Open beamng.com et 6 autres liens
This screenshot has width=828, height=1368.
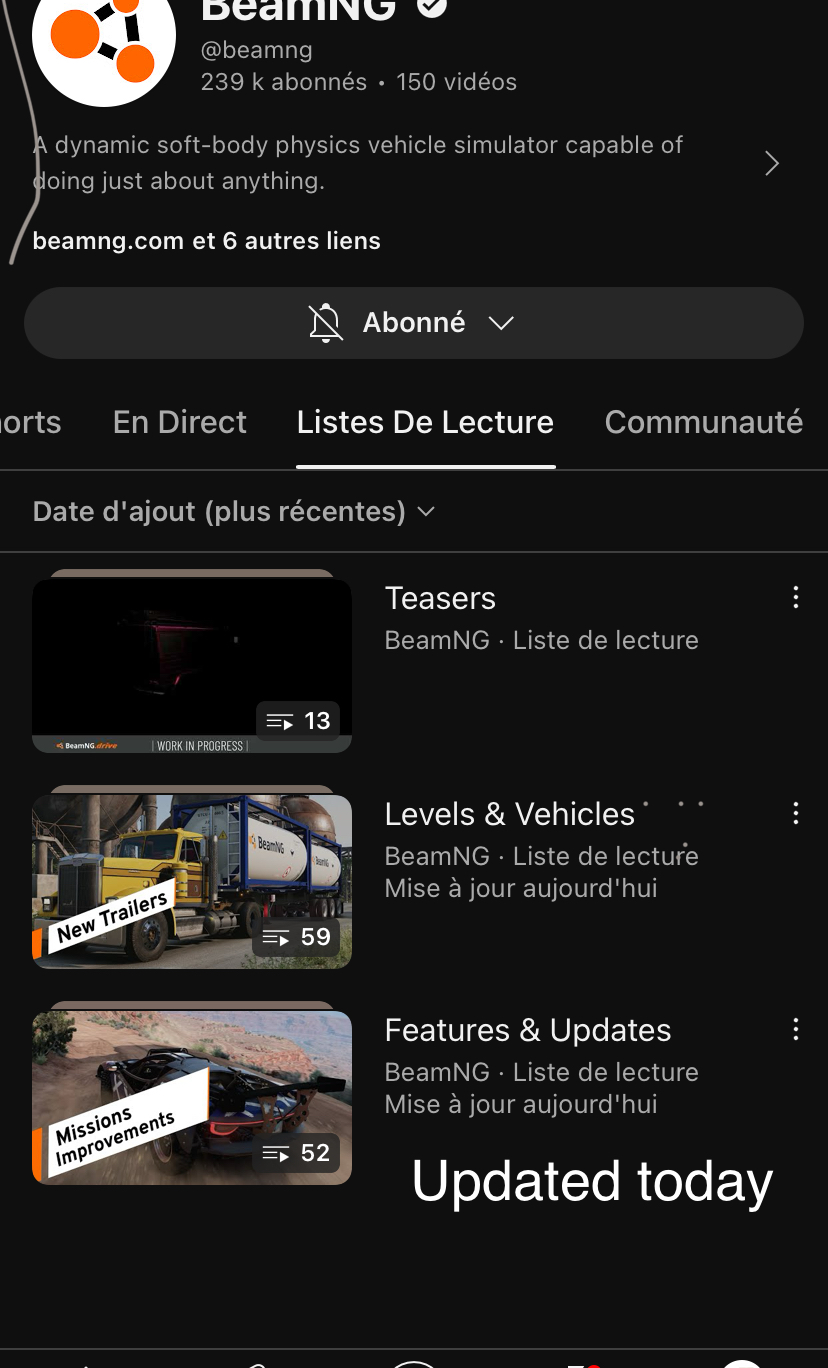[x=206, y=241]
